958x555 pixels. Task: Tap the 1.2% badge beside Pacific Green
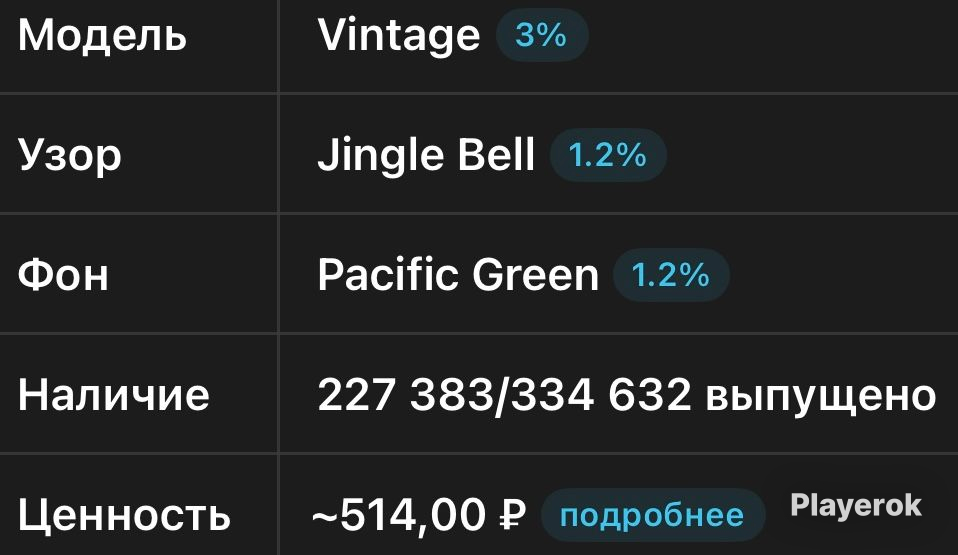(x=671, y=275)
